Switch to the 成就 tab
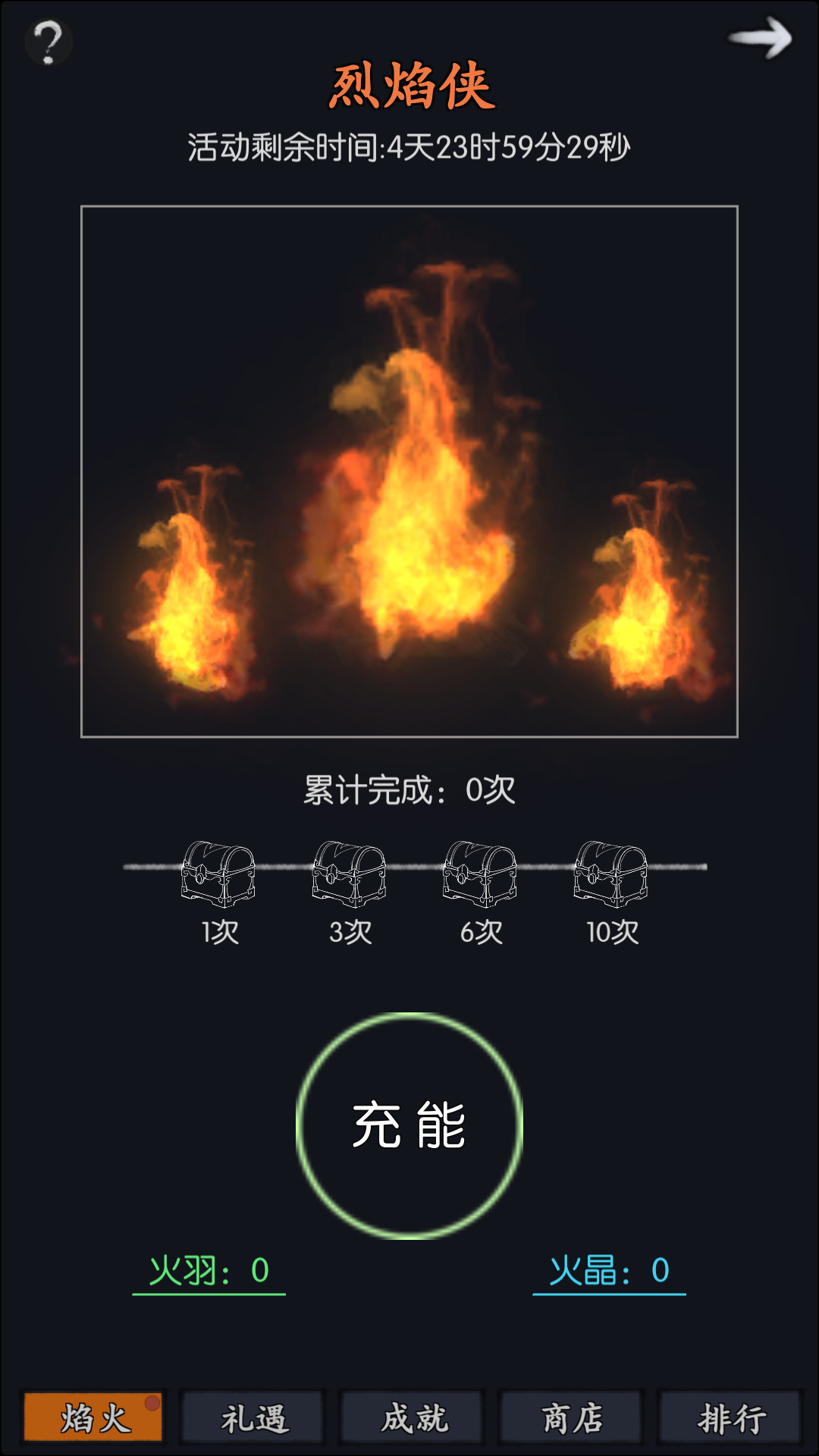 (x=412, y=1417)
